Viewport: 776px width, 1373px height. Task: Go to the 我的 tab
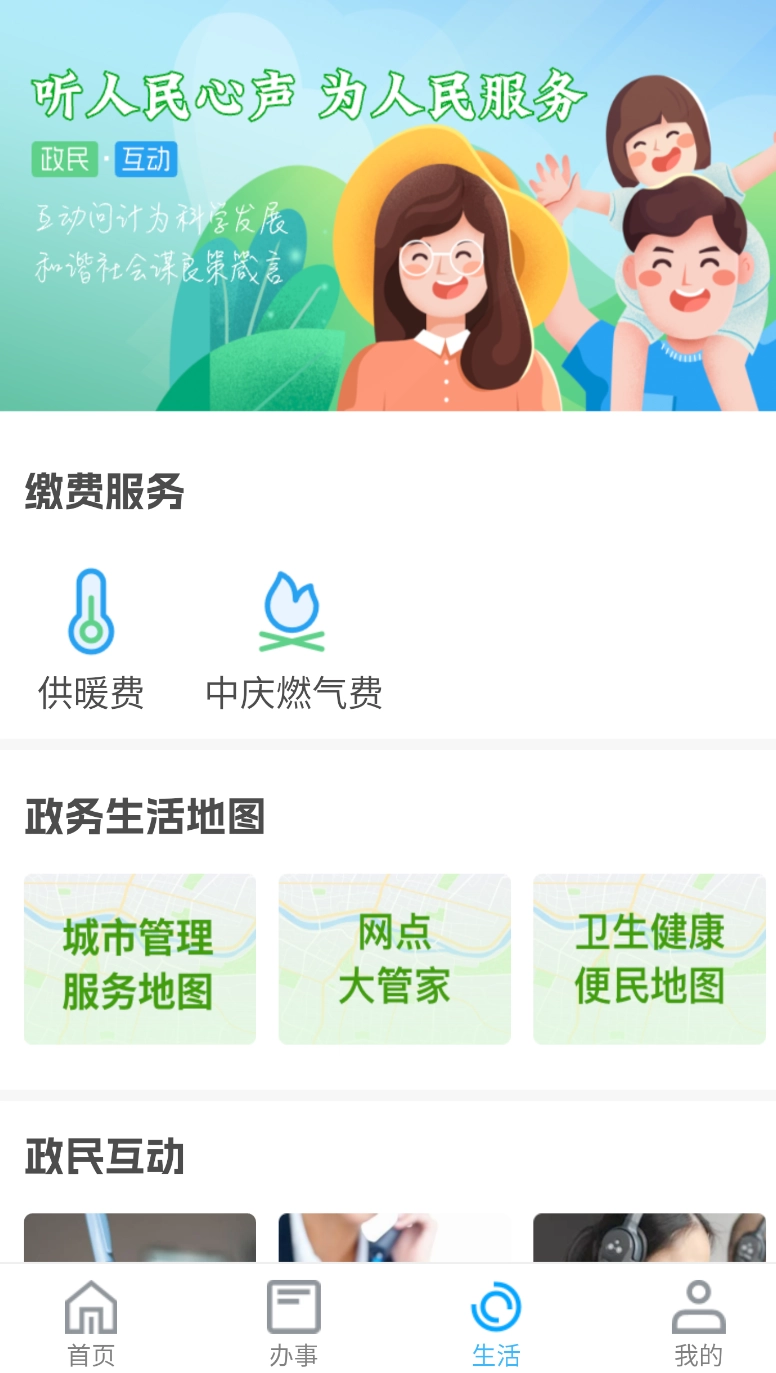coord(698,1322)
